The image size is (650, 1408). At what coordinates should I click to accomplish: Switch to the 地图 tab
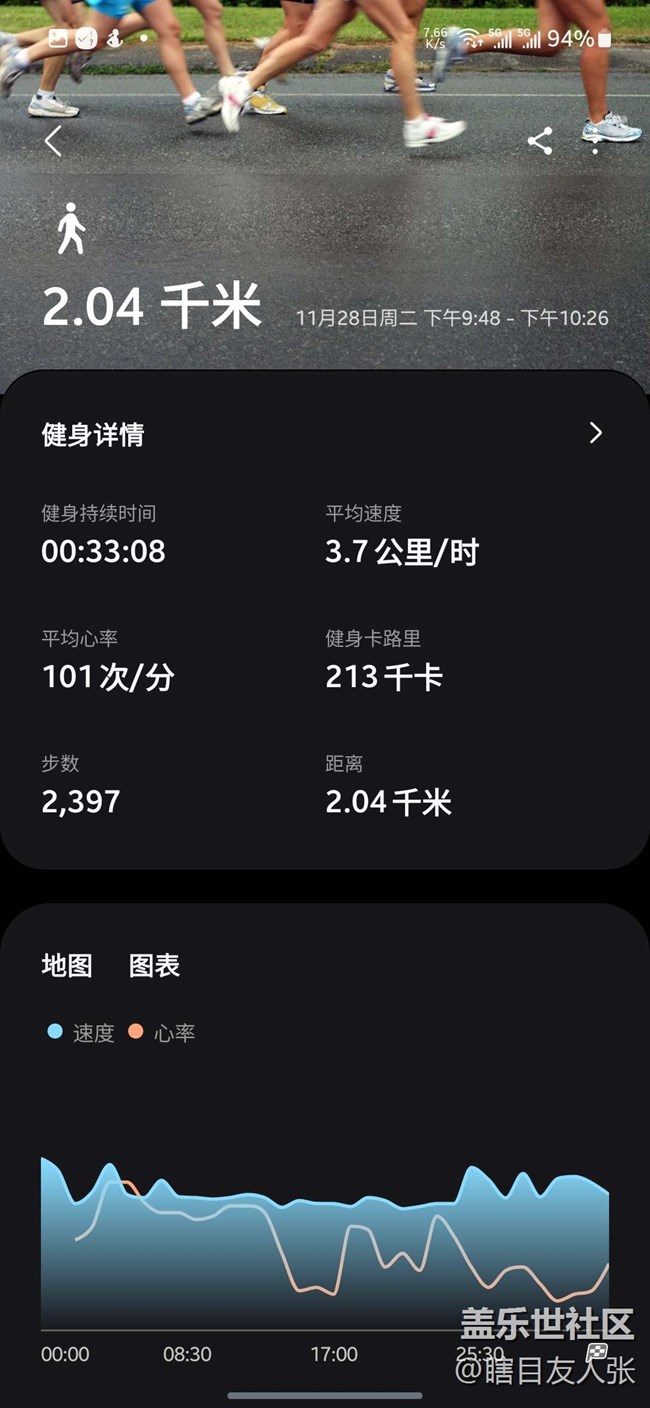tap(67, 965)
